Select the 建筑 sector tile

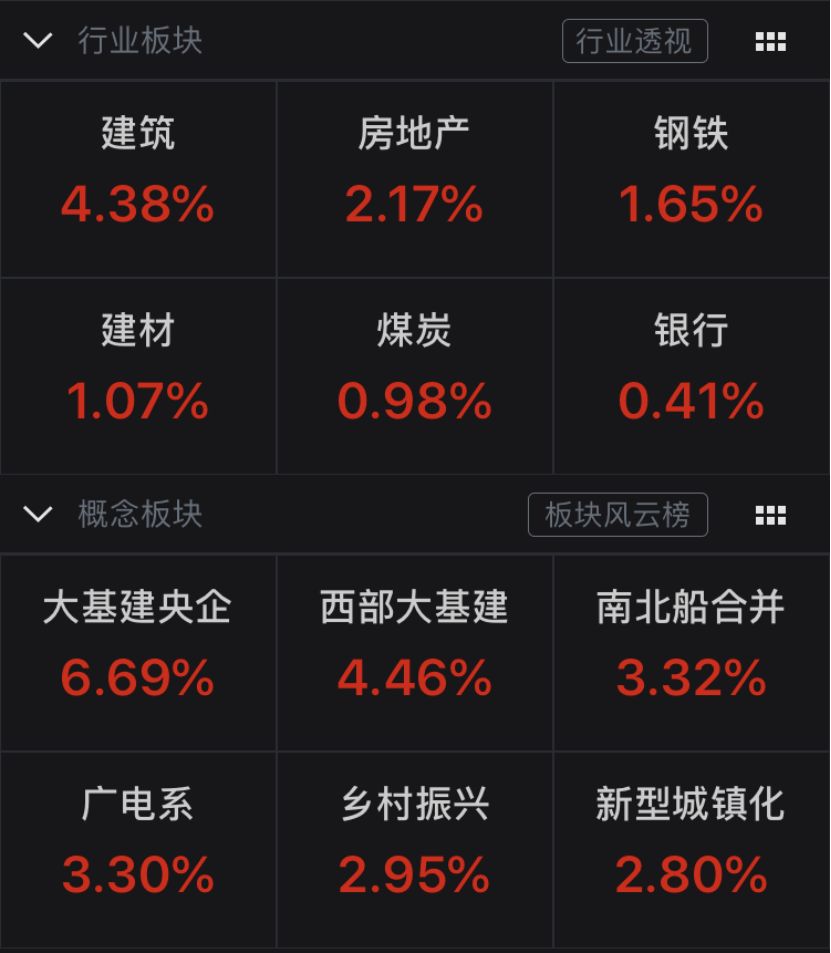tap(138, 175)
